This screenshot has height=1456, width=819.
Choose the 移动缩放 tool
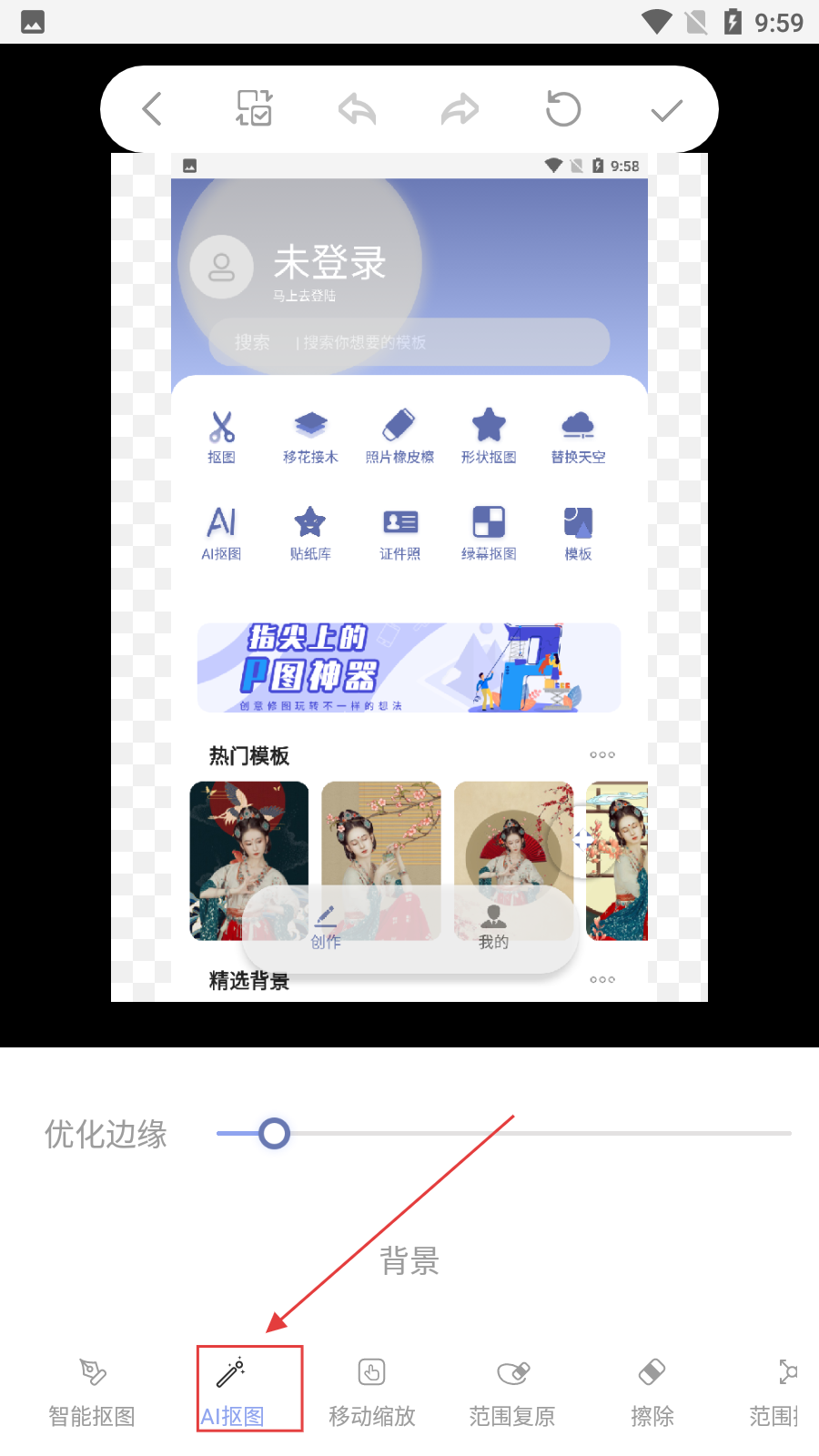pos(371,1390)
